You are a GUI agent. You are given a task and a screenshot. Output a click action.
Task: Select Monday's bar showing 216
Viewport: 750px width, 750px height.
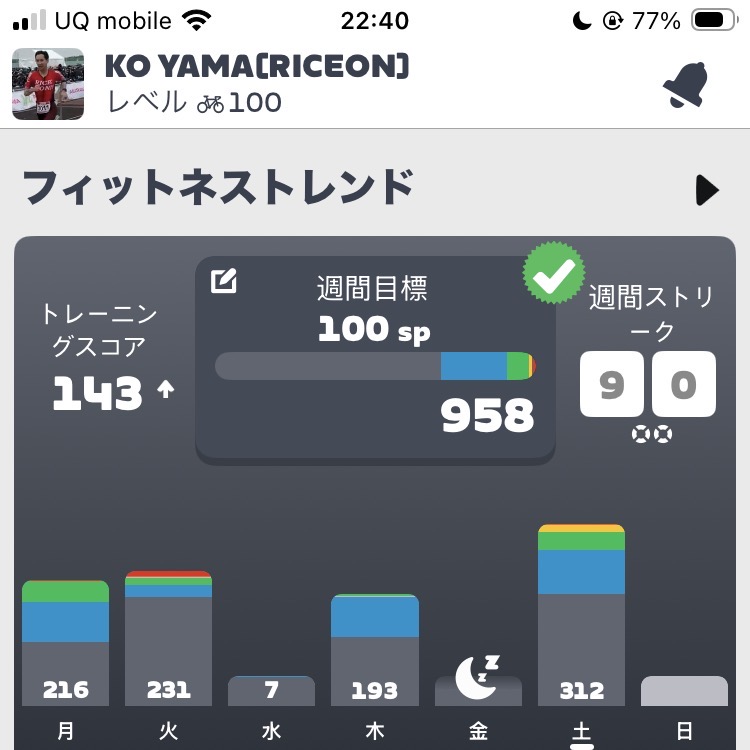point(66,643)
